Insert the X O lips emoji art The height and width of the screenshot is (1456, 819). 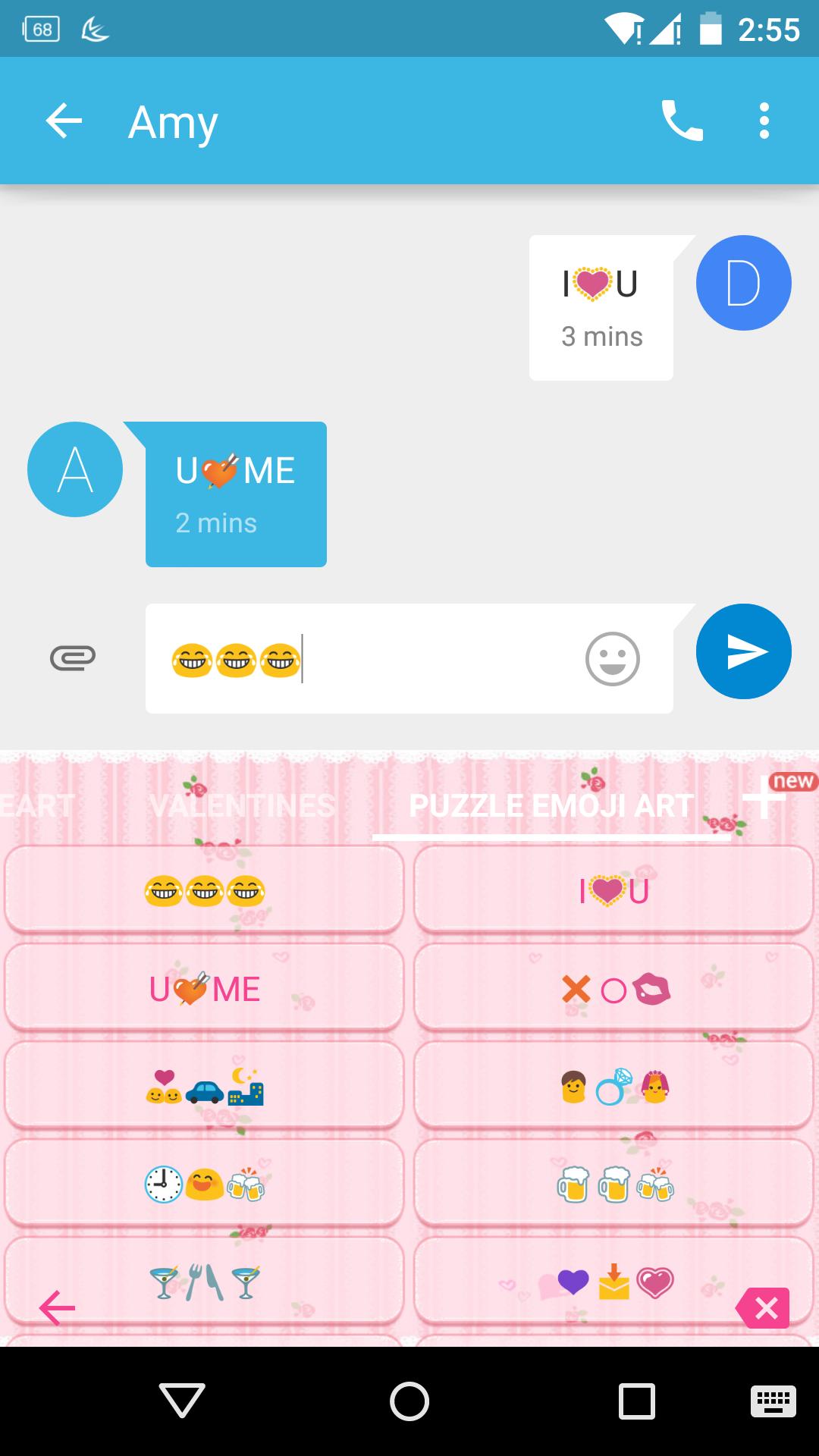click(613, 989)
